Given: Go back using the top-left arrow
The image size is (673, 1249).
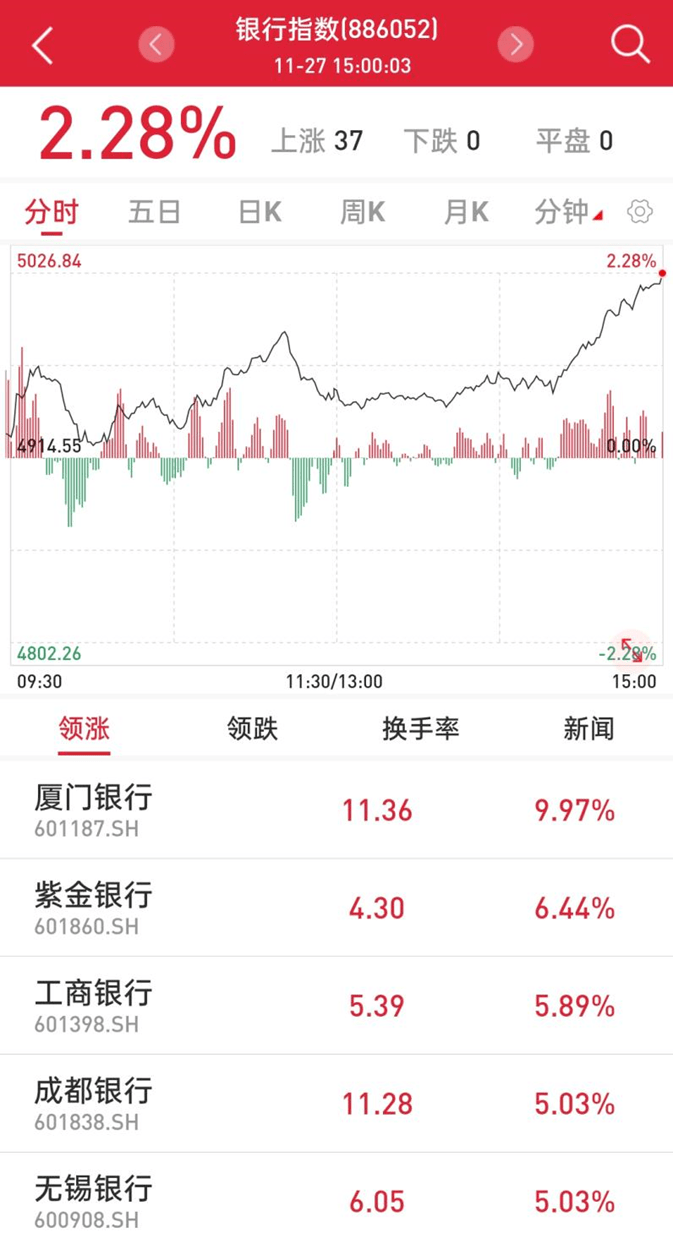Looking at the screenshot, I should click(x=42, y=45).
